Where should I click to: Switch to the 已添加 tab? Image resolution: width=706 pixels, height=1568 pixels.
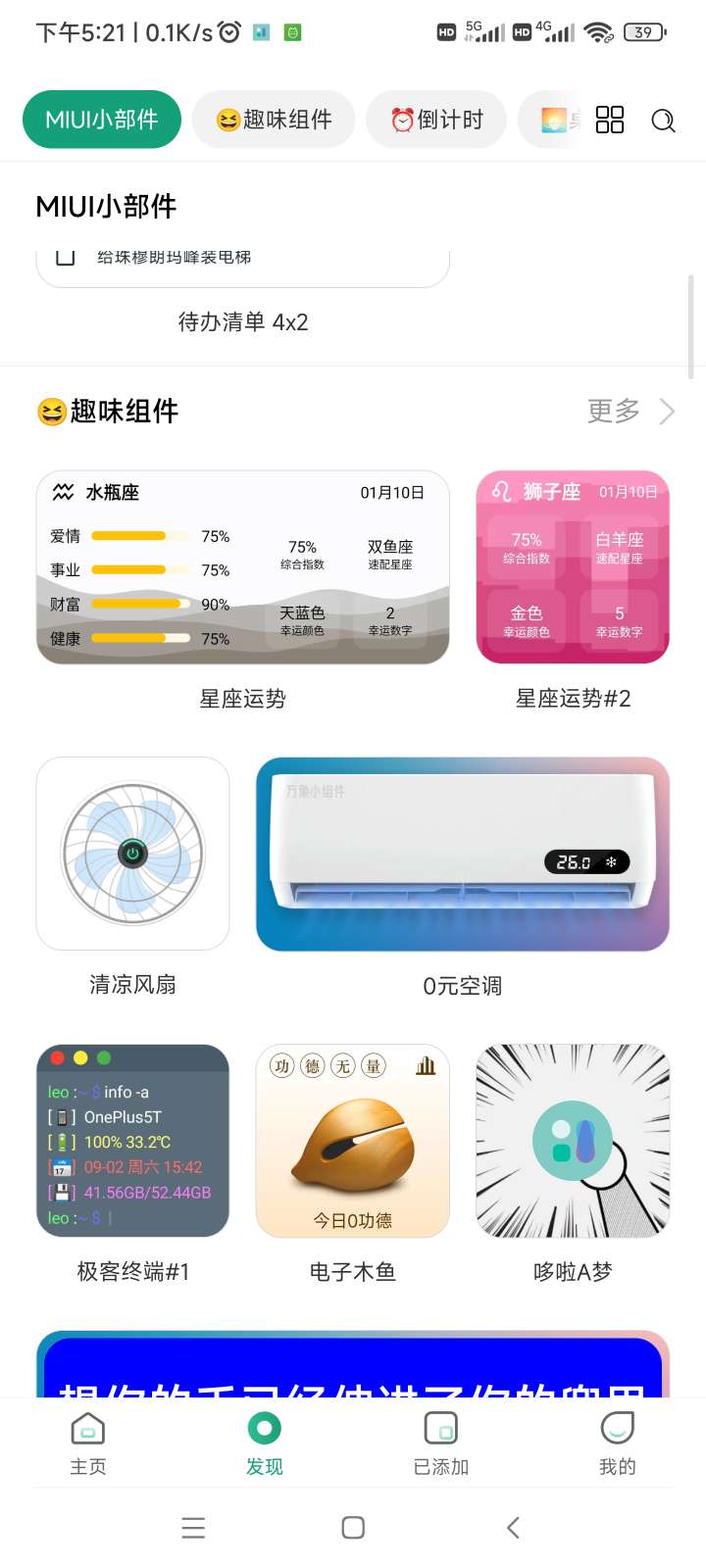(441, 1444)
